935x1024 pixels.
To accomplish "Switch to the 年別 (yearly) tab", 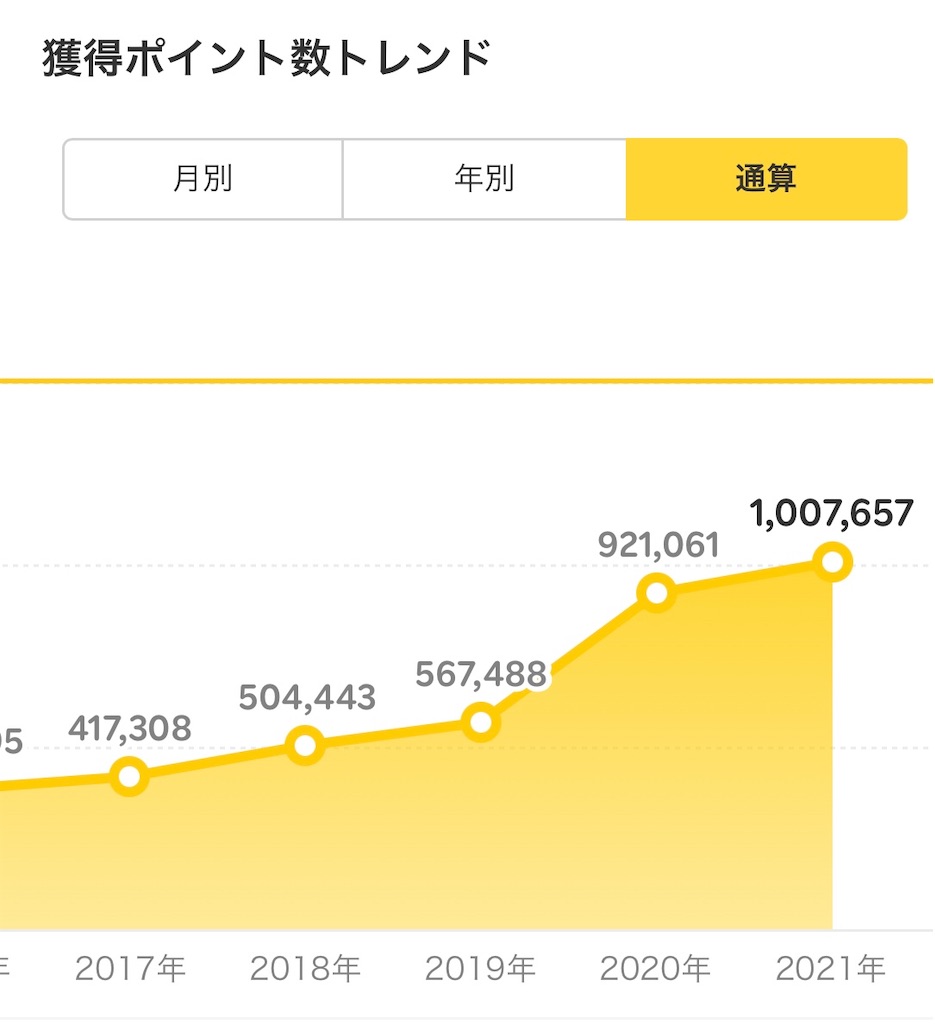I will point(485,177).
